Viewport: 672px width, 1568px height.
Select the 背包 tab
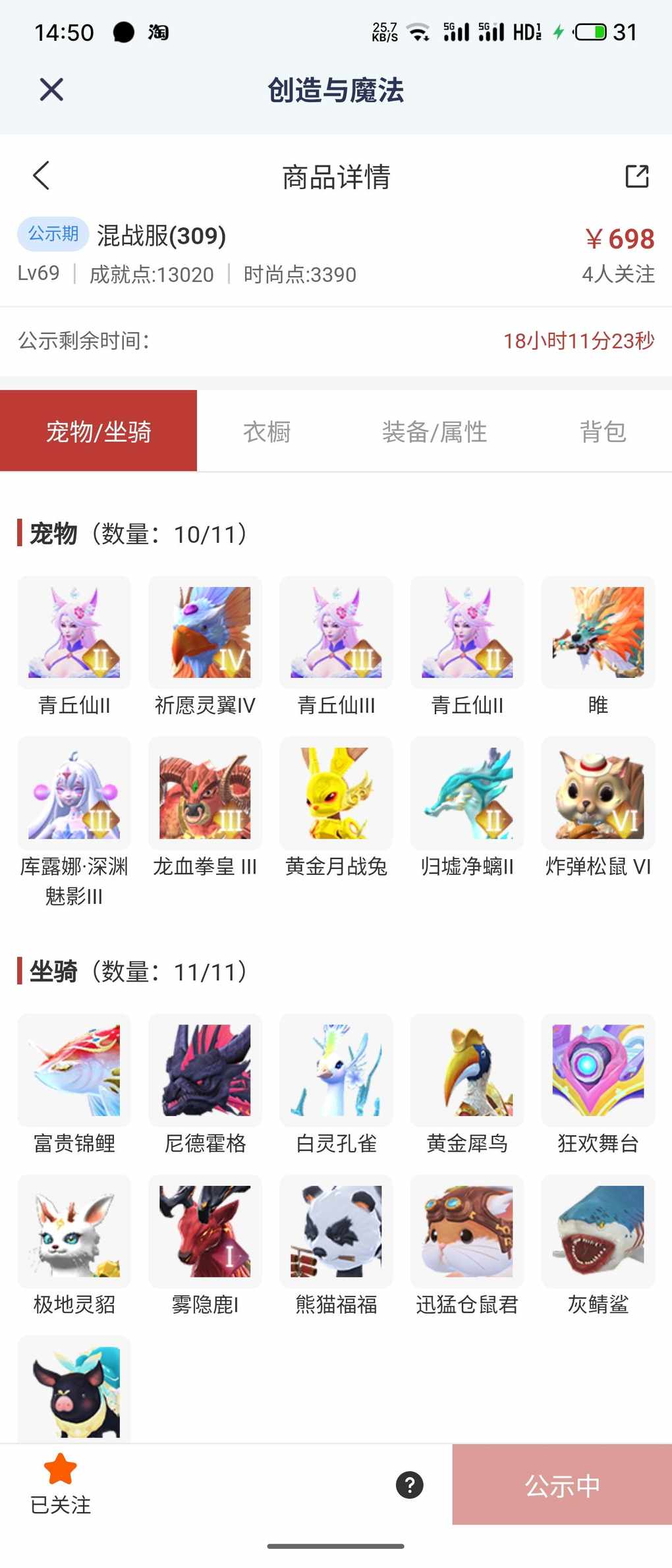602,432
